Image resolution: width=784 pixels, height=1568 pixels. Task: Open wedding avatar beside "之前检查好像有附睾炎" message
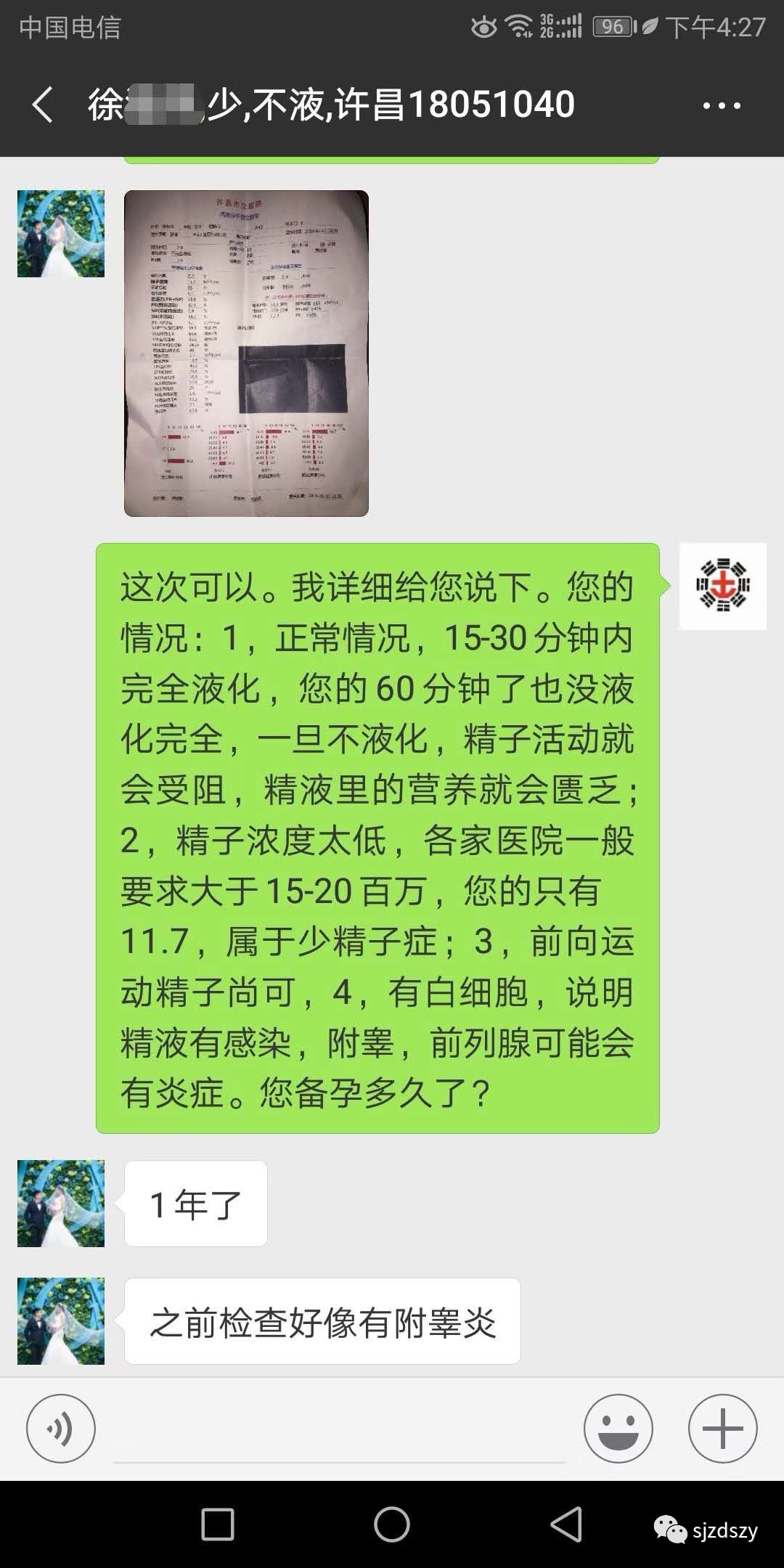(61, 1321)
